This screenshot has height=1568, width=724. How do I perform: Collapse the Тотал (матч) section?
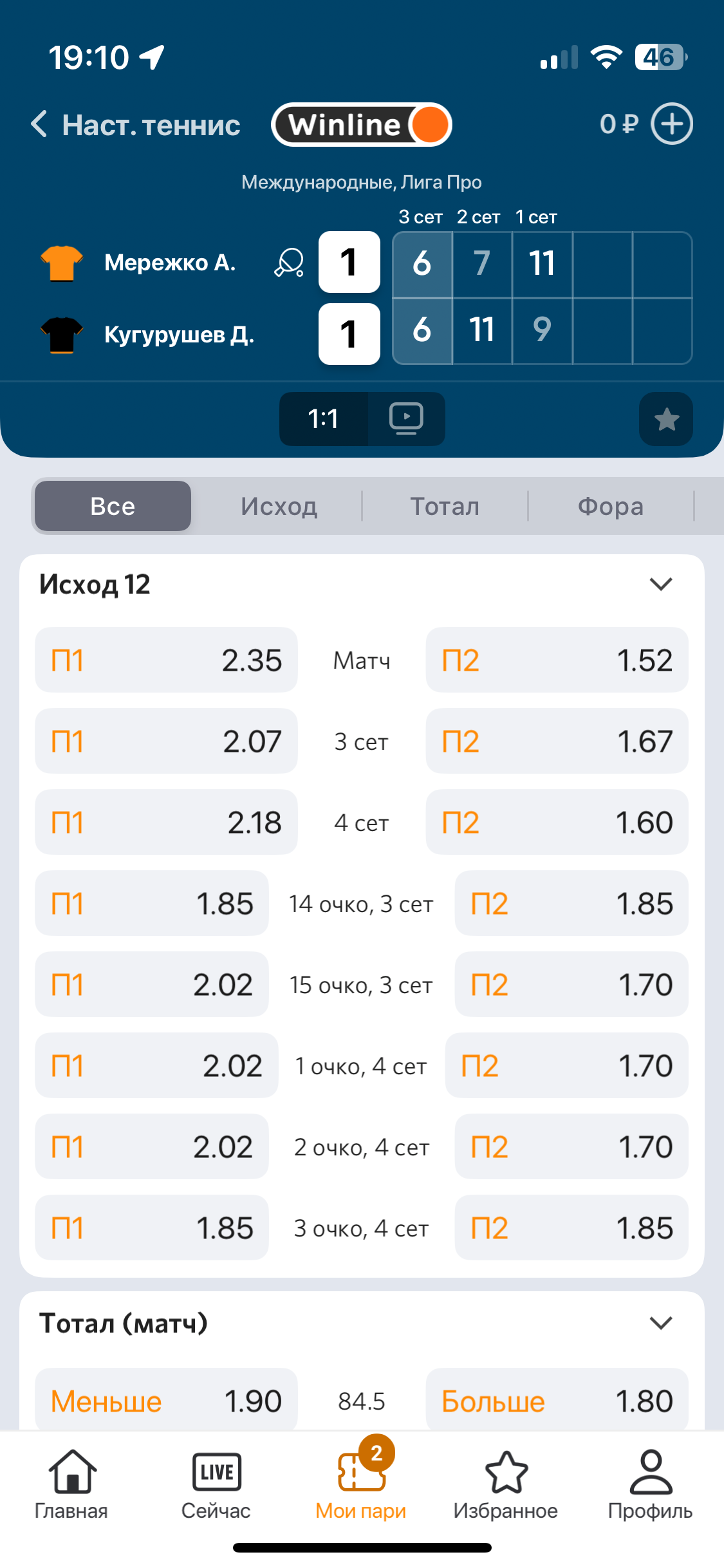661,1323
